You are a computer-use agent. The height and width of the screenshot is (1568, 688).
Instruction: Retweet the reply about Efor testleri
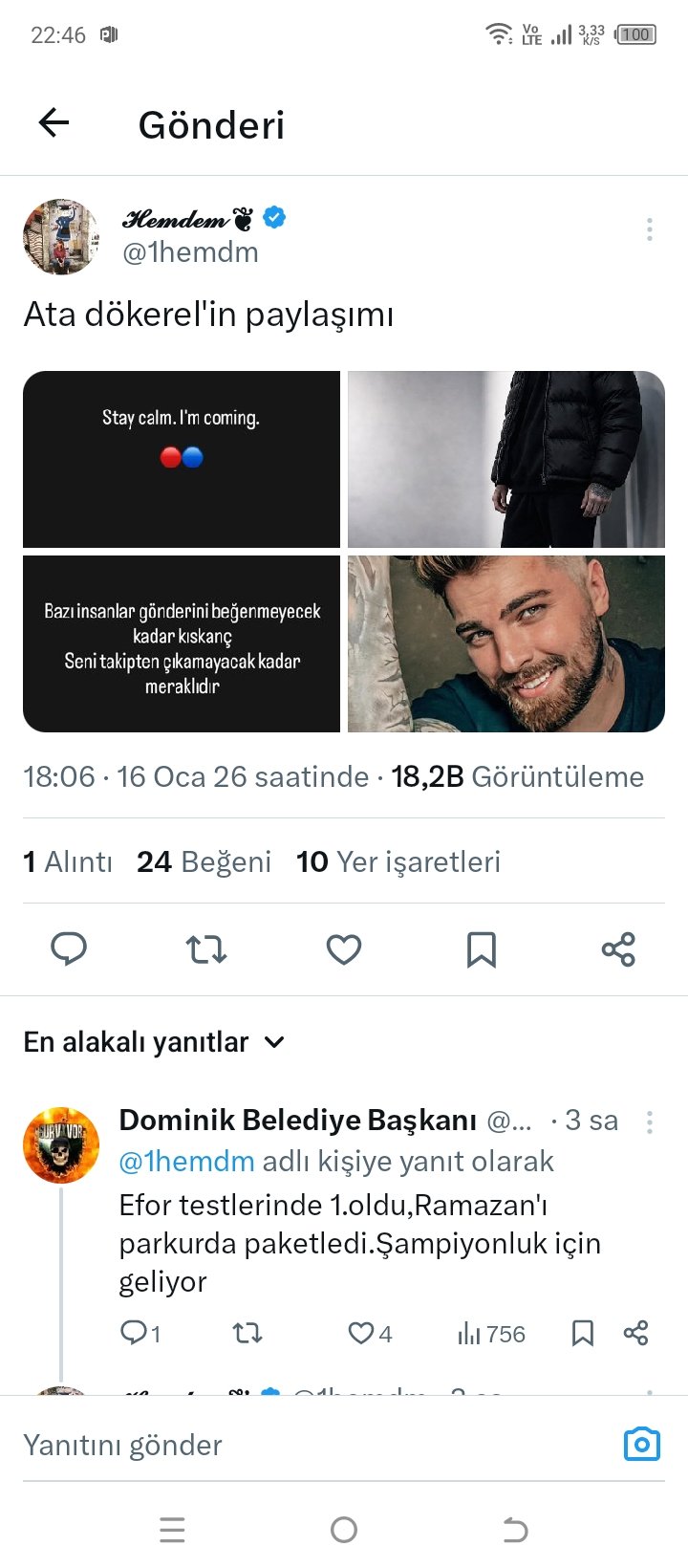point(247,1332)
